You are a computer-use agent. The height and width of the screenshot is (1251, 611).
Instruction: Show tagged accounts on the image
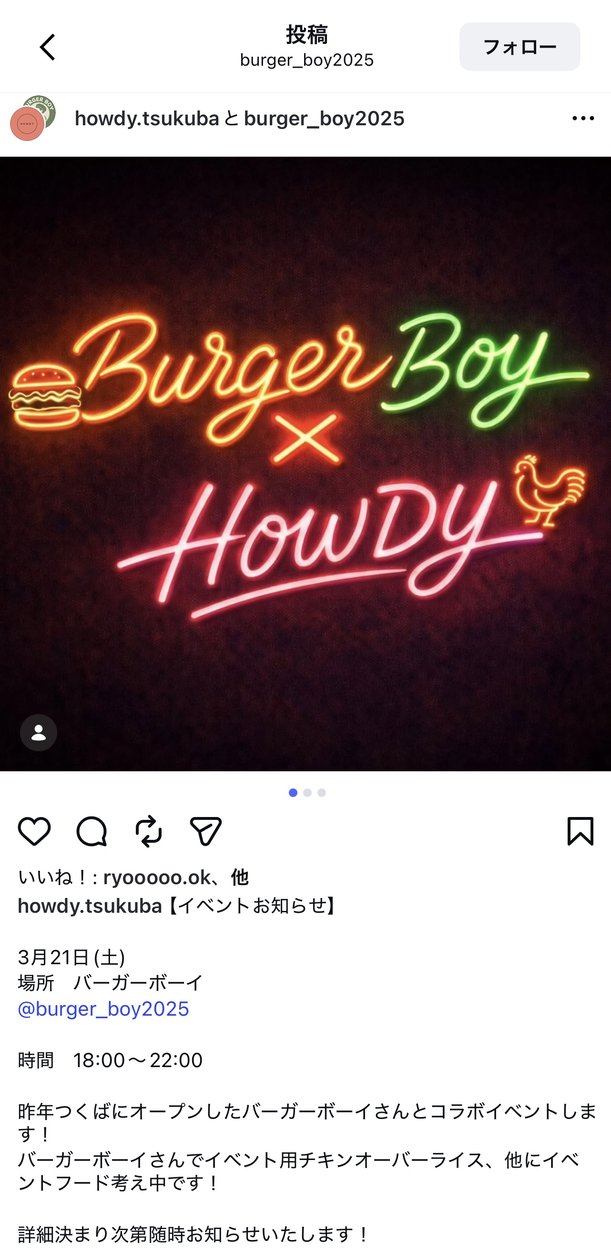(x=38, y=733)
